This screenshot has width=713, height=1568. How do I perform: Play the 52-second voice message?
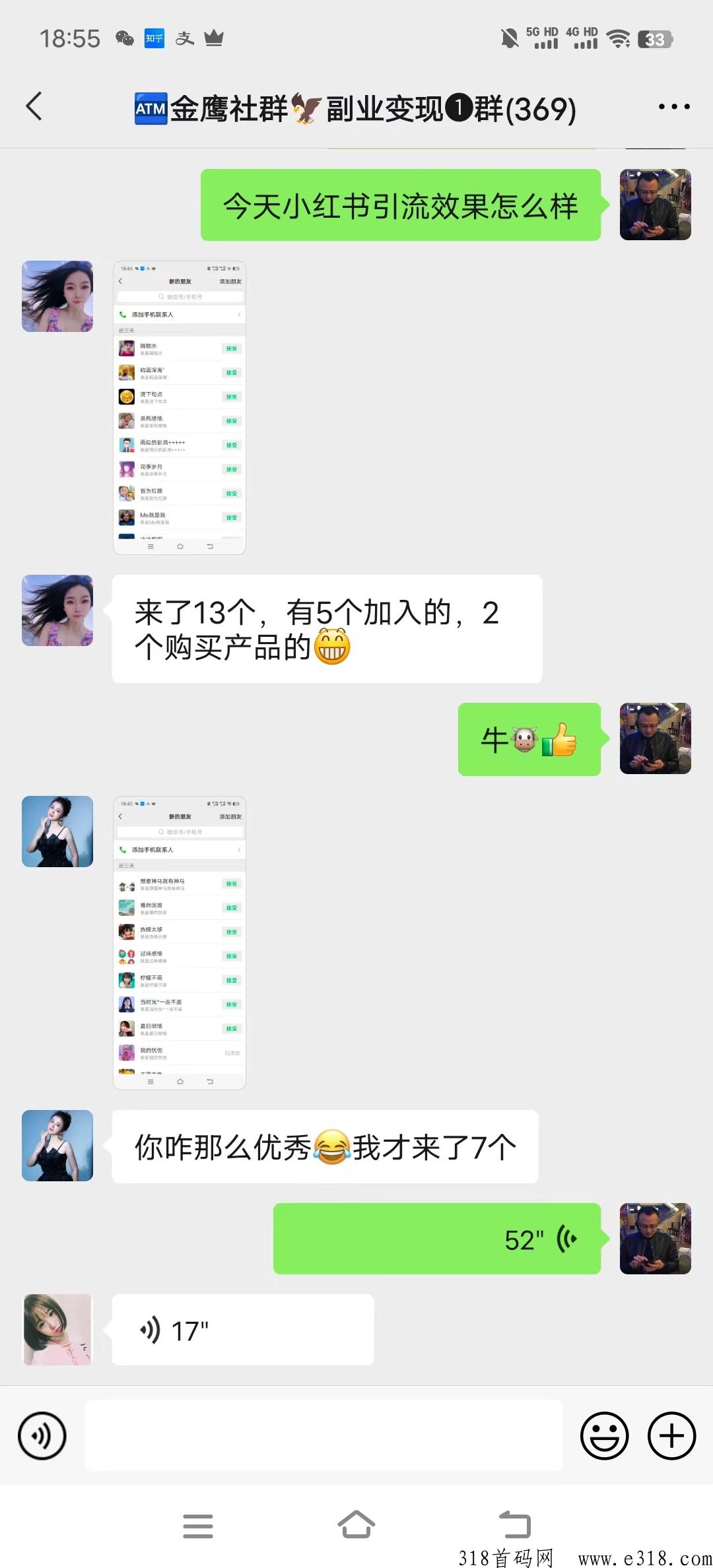[x=437, y=1238]
